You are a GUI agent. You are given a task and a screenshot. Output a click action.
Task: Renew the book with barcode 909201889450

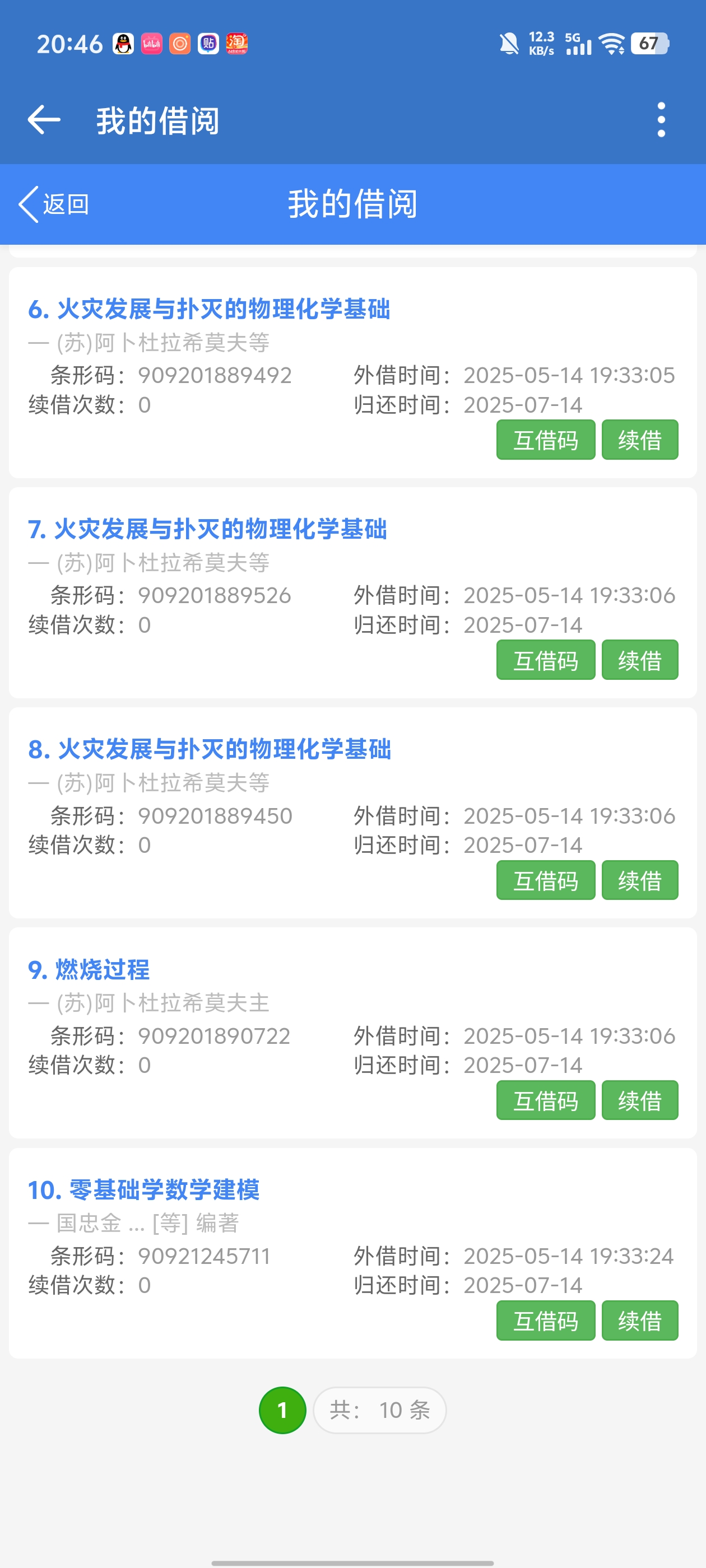point(640,880)
